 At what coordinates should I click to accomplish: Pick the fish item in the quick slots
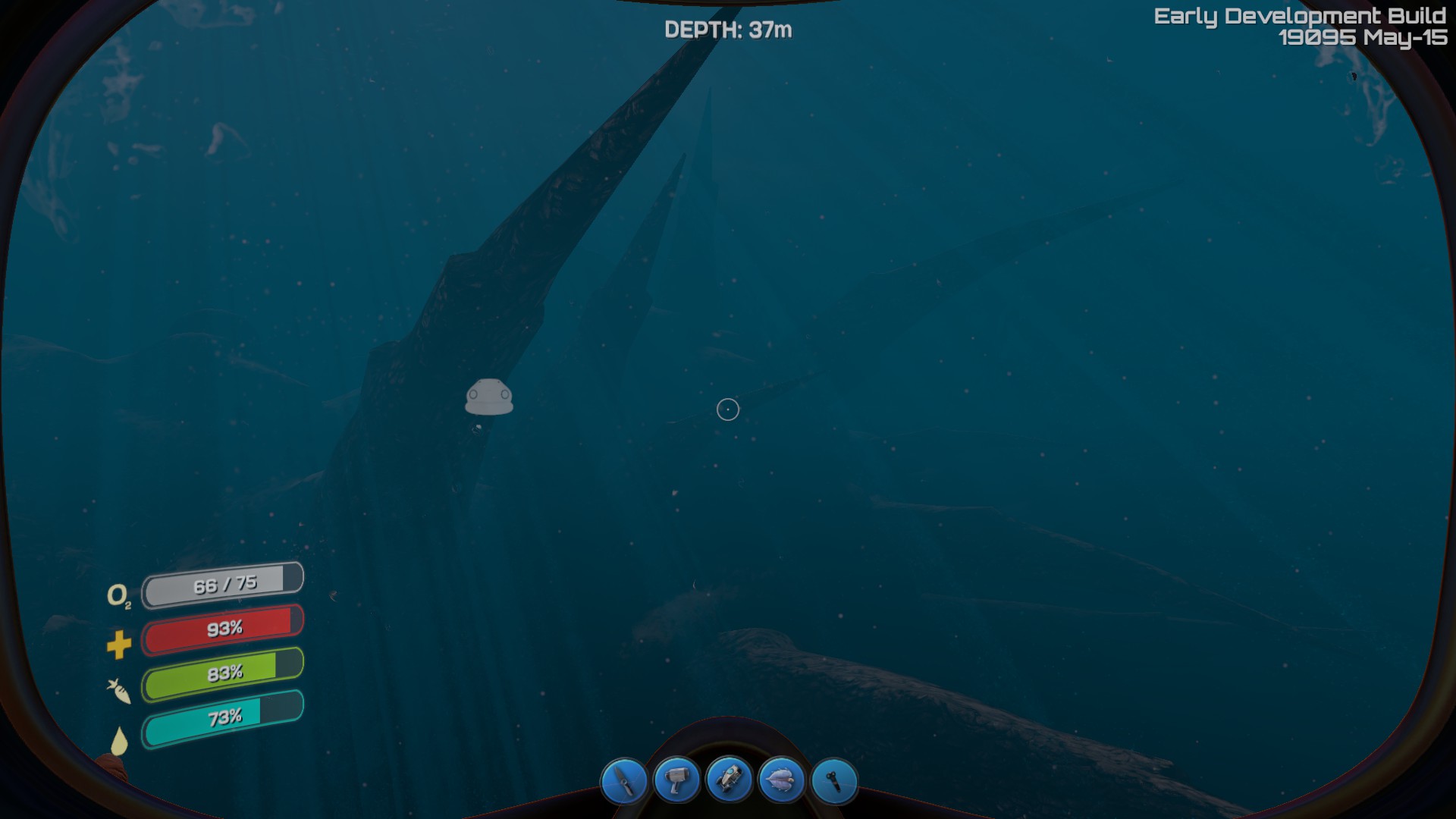[781, 780]
